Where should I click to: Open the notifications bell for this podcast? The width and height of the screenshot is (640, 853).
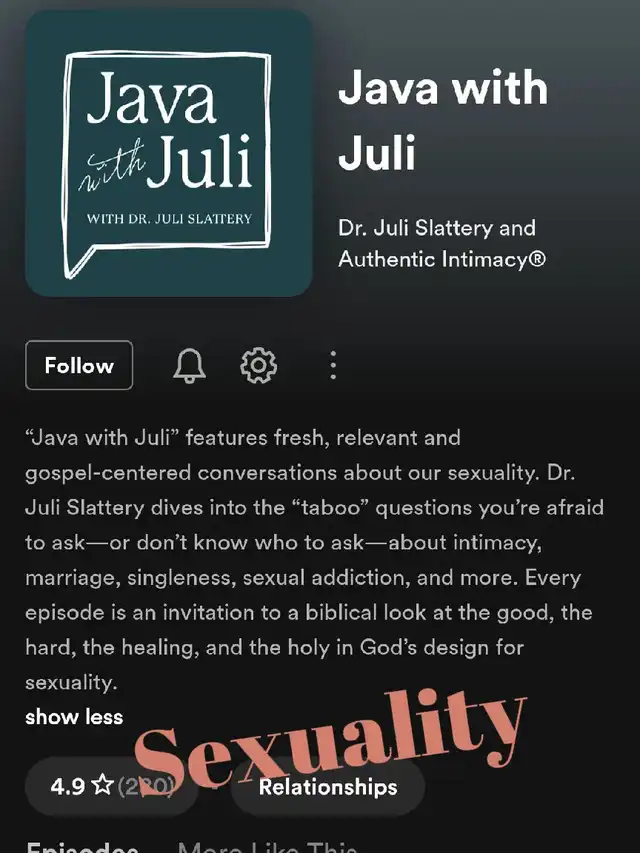click(189, 366)
